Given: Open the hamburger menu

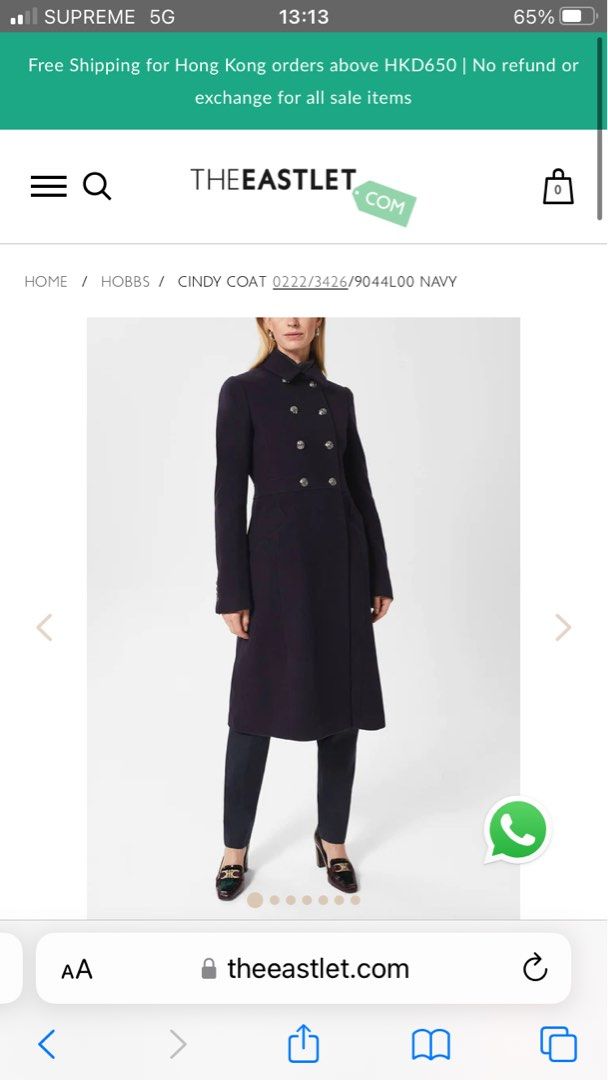Looking at the screenshot, I should point(48,186).
